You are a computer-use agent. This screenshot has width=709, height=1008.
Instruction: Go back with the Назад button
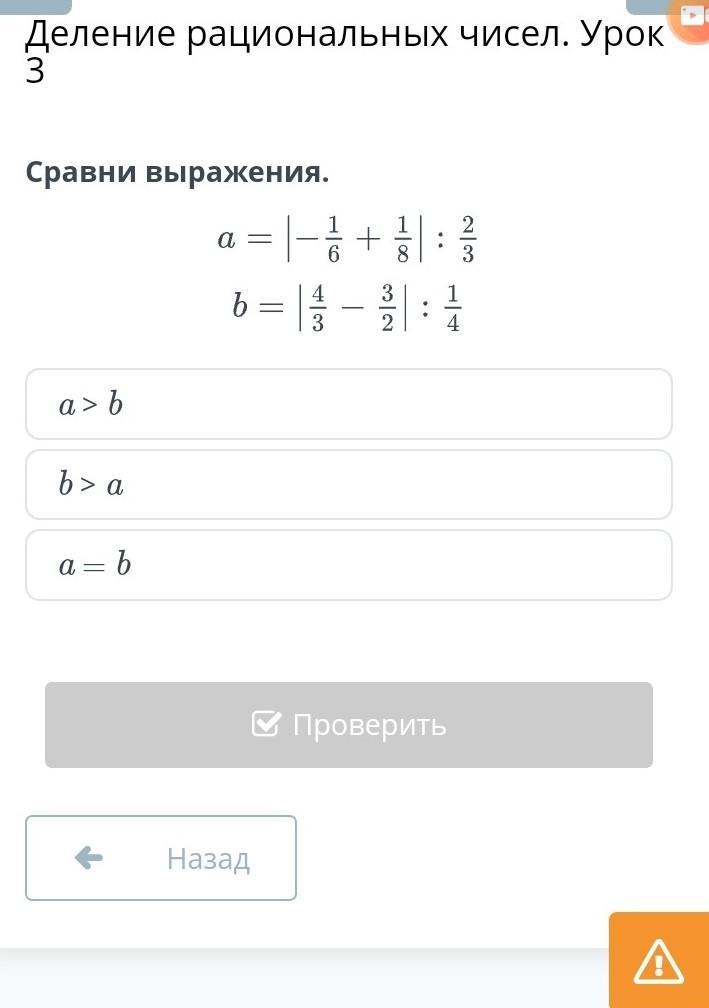[161, 858]
